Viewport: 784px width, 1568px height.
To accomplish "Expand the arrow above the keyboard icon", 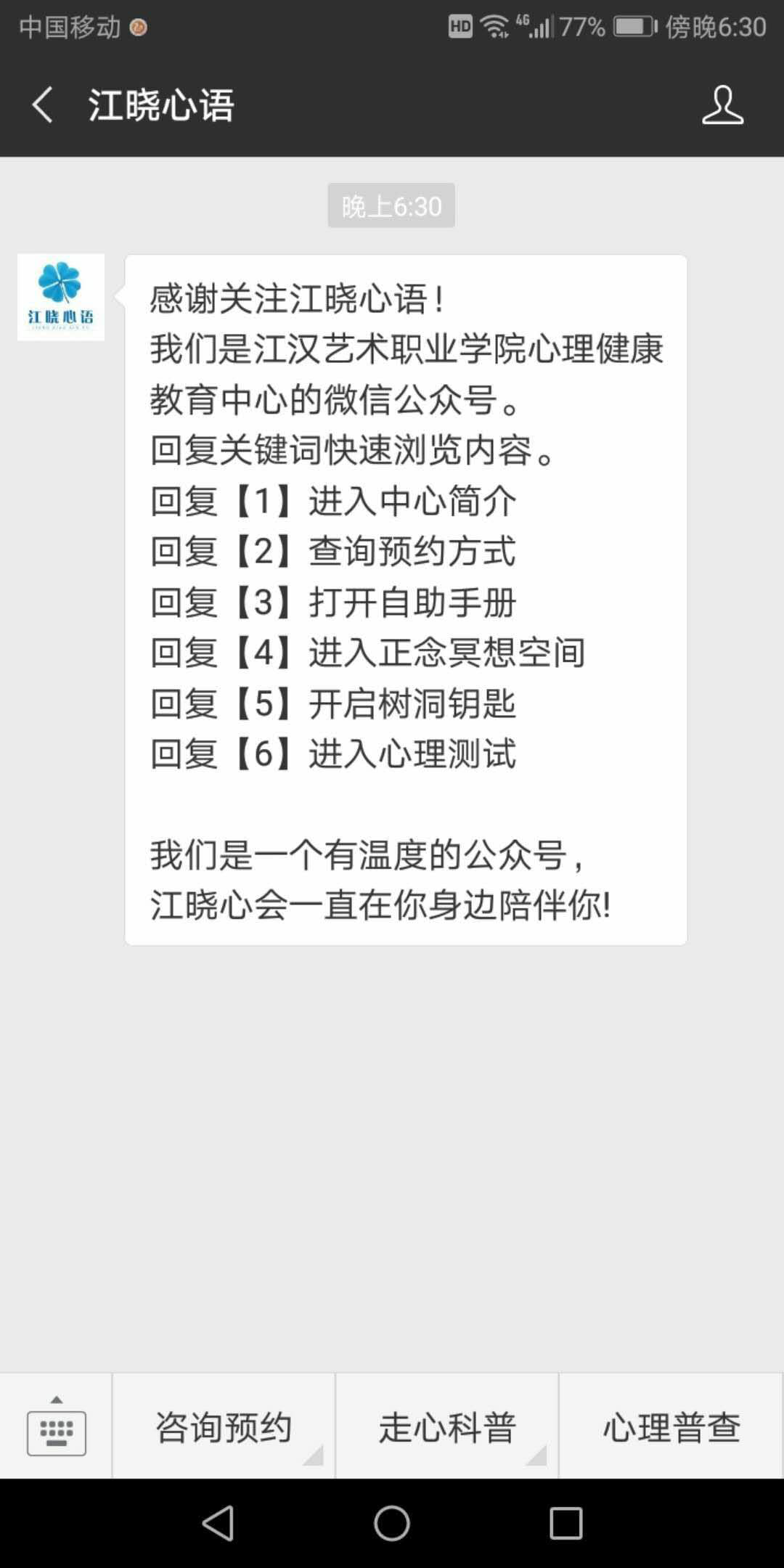I will pos(57,1401).
